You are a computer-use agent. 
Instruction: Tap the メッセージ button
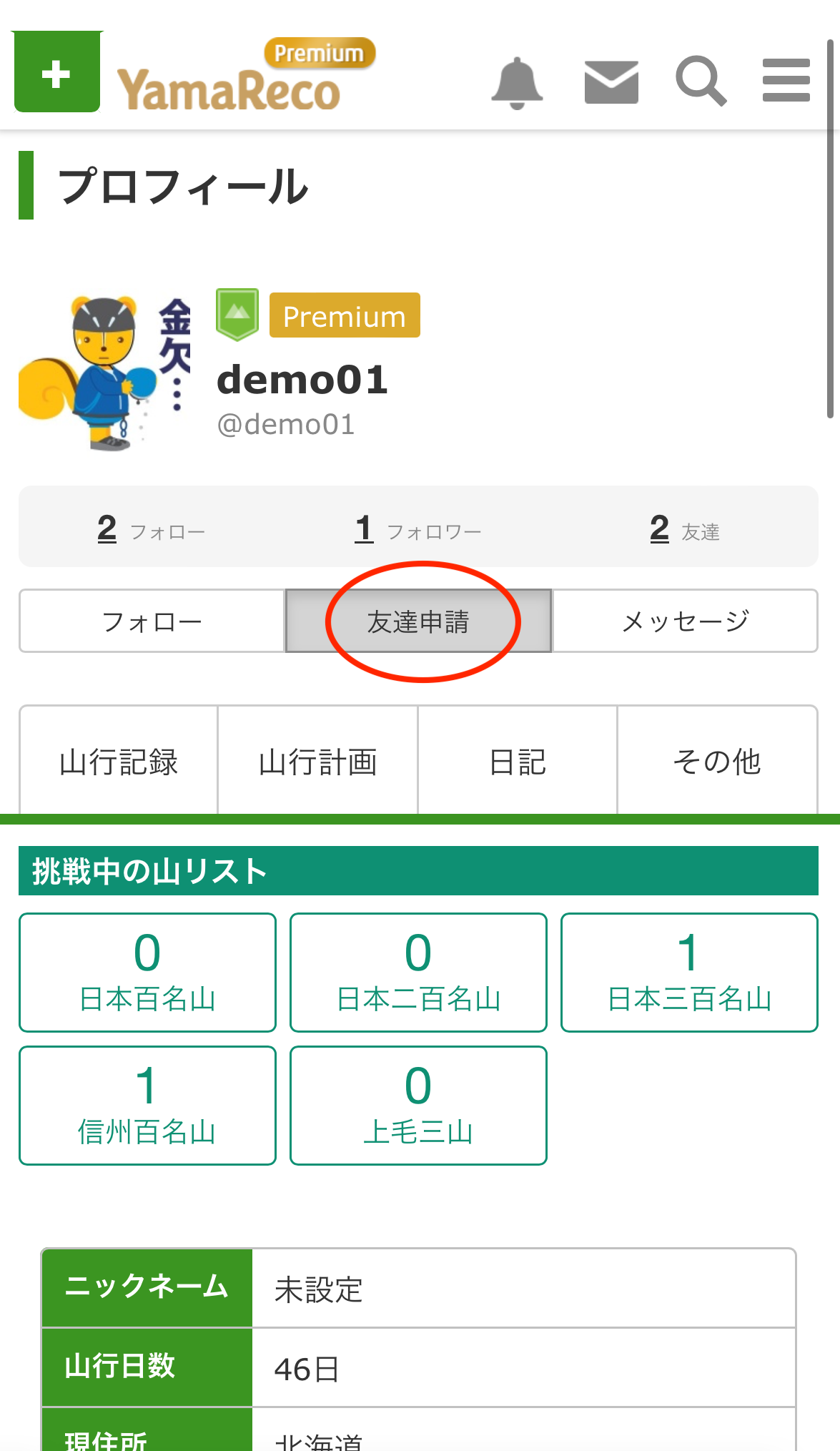click(x=685, y=621)
